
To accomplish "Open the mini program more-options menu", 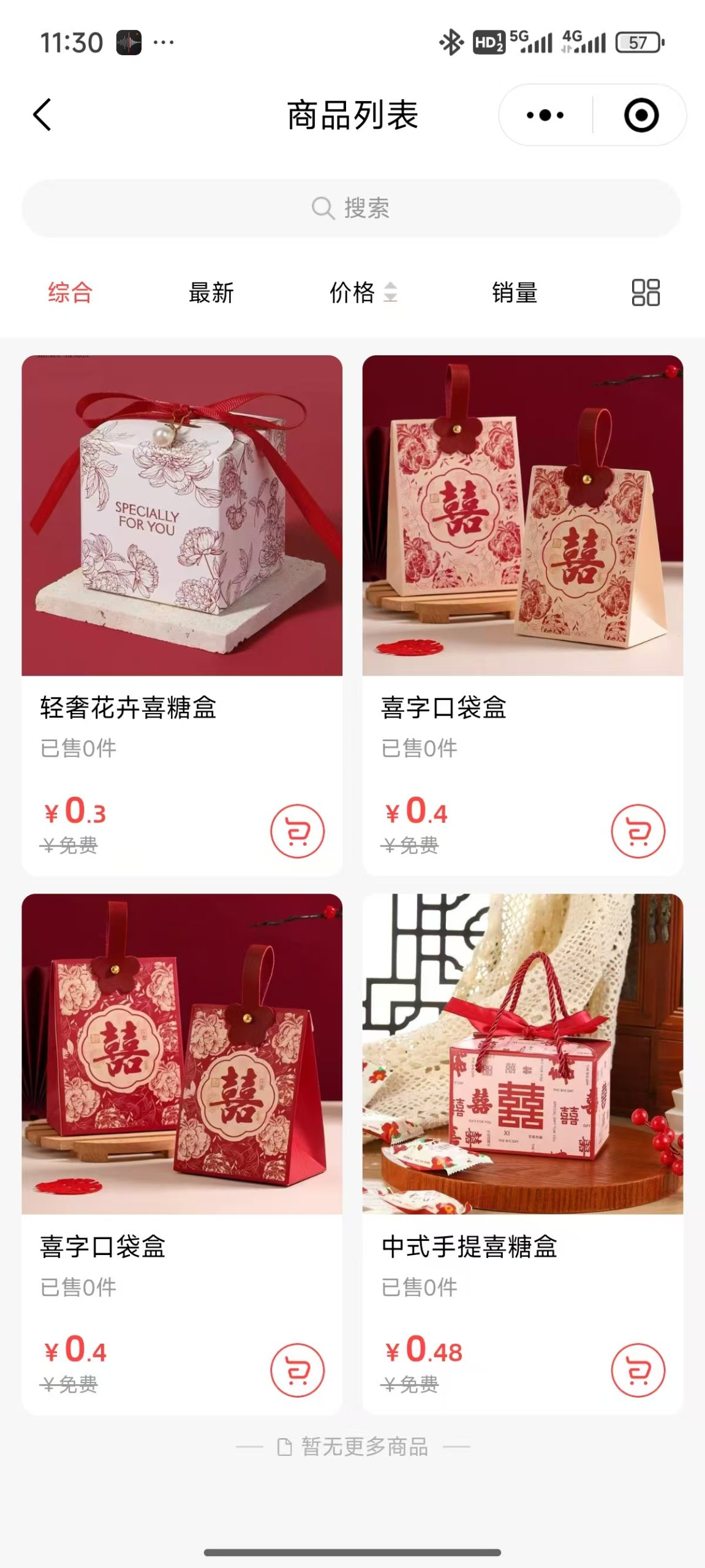I will click(x=545, y=115).
